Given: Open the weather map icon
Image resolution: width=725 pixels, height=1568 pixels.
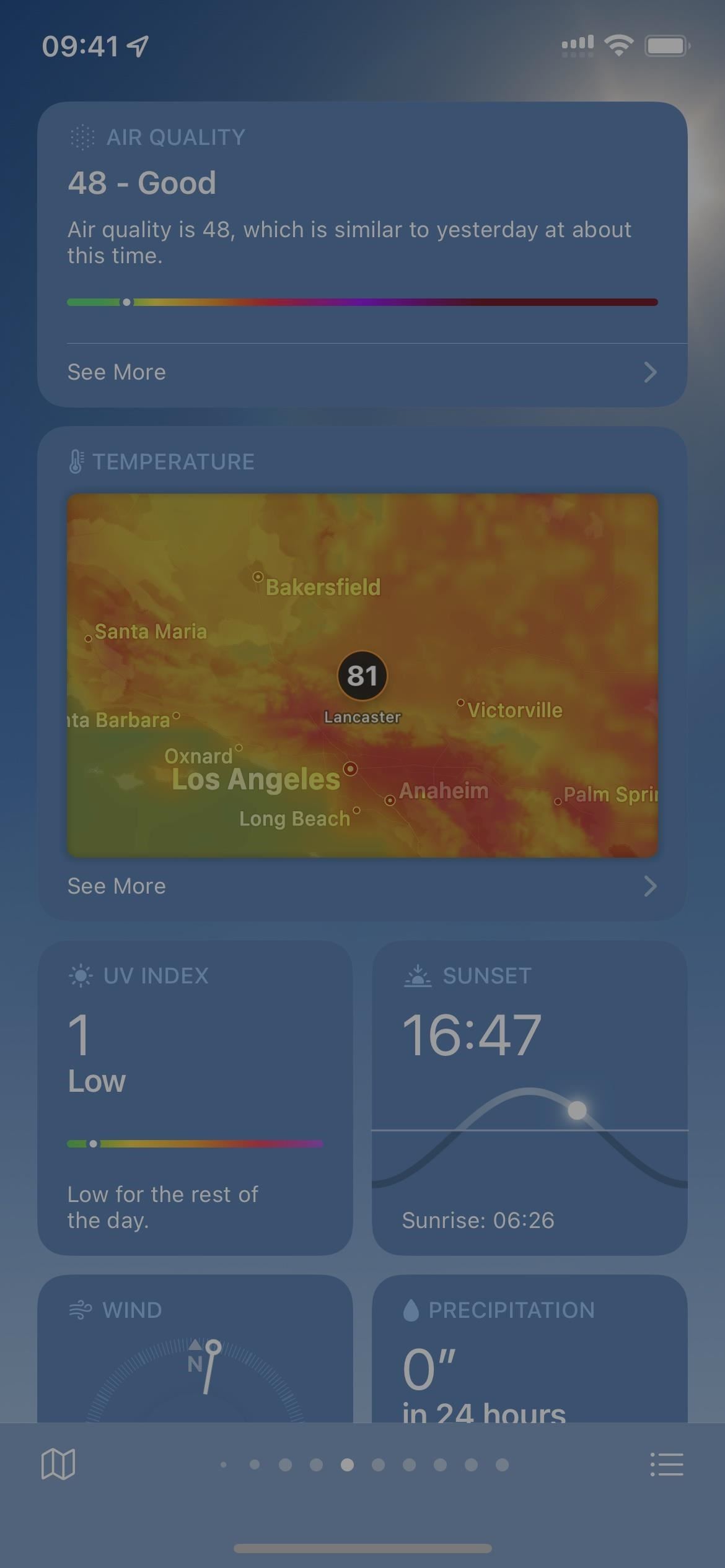Looking at the screenshot, I should point(58,1464).
